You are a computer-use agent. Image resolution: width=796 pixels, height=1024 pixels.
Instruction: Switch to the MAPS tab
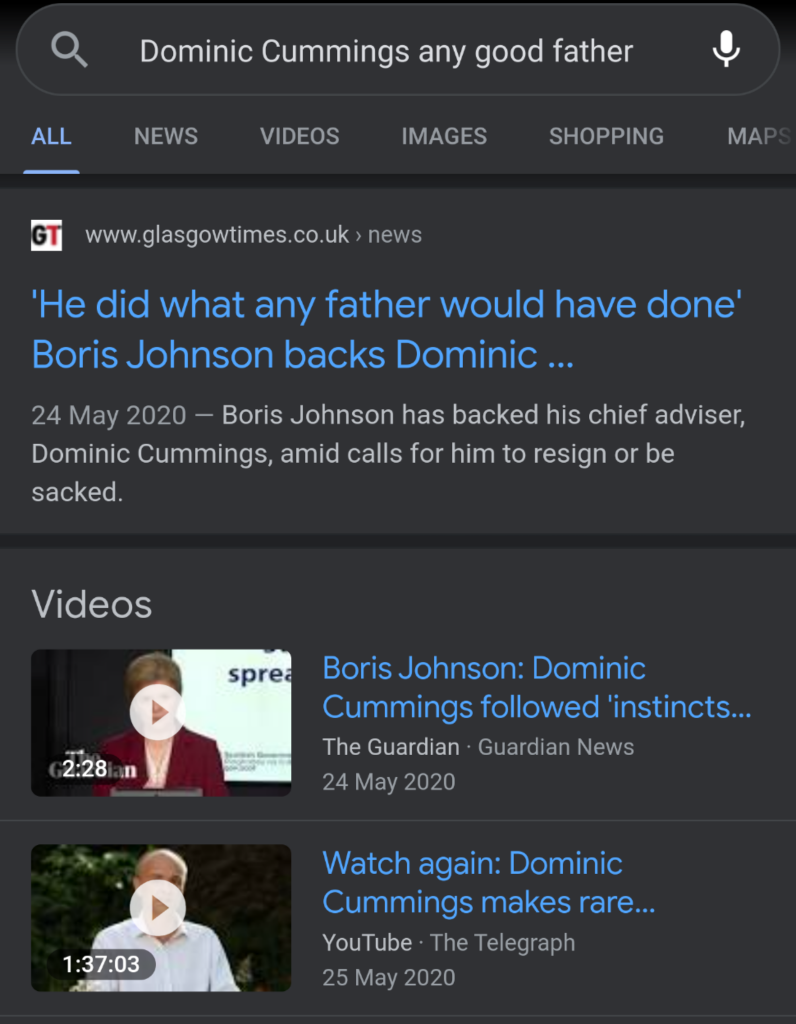(x=759, y=136)
